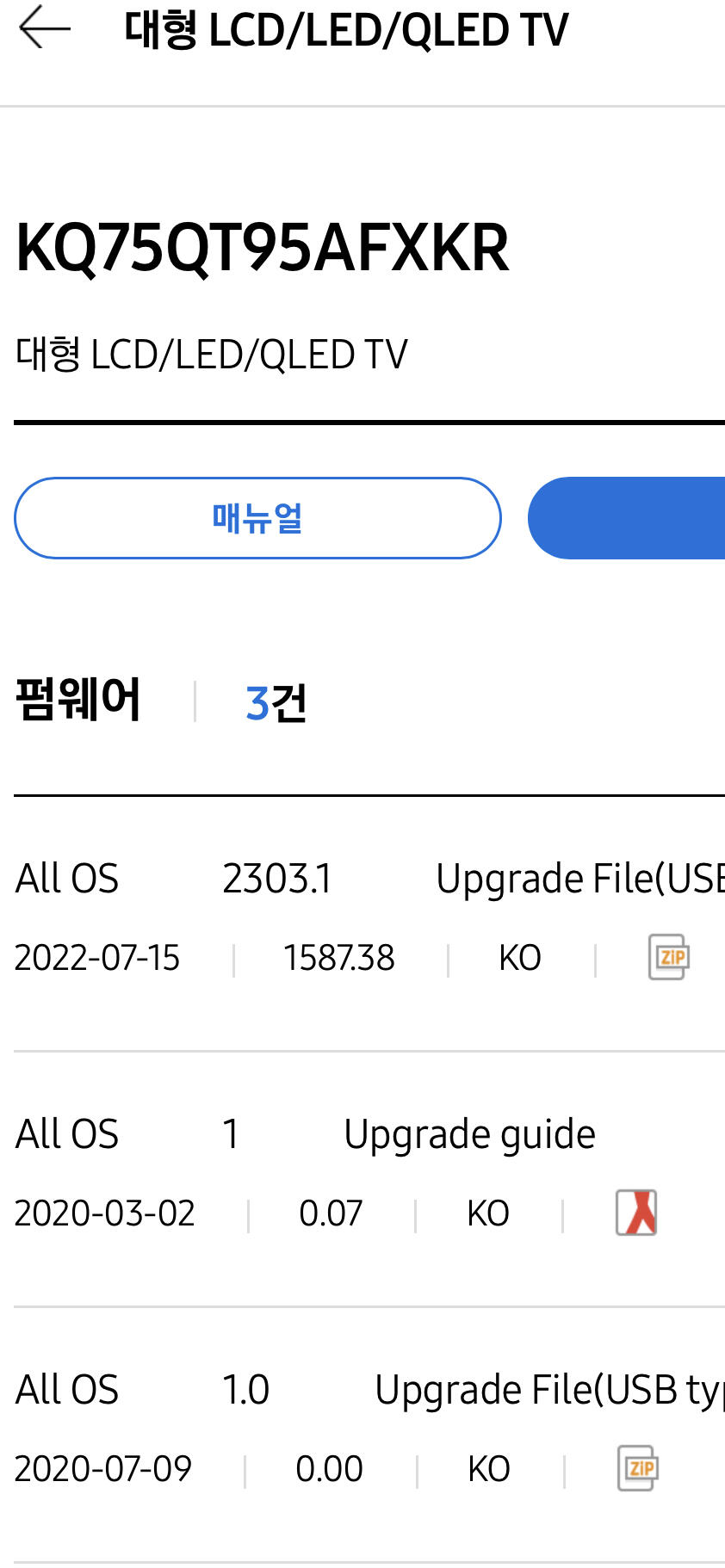725x1568 pixels.
Task: Select the All OS label of the Upgrade guide row
Action: (x=65, y=1133)
